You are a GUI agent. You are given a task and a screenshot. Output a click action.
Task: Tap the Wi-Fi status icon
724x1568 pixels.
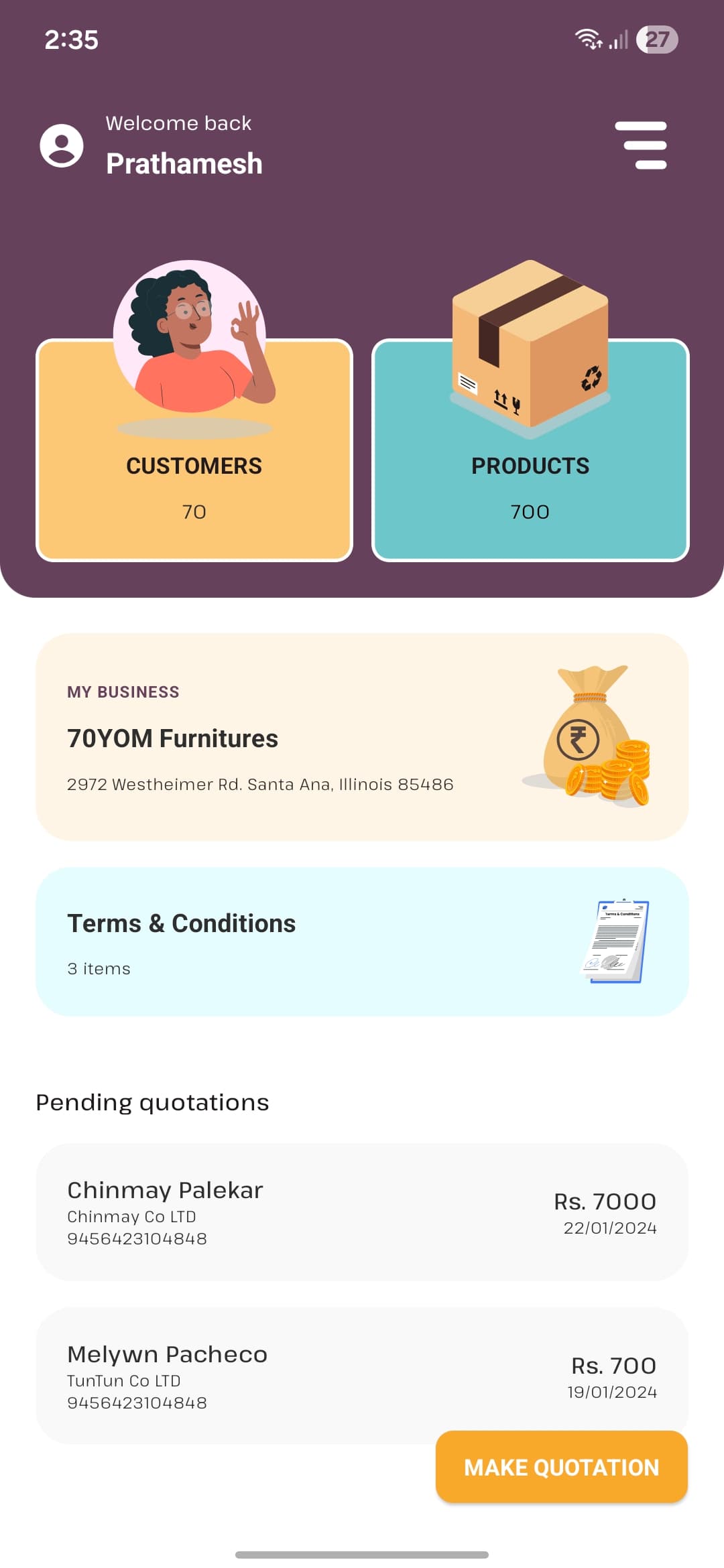[x=589, y=40]
